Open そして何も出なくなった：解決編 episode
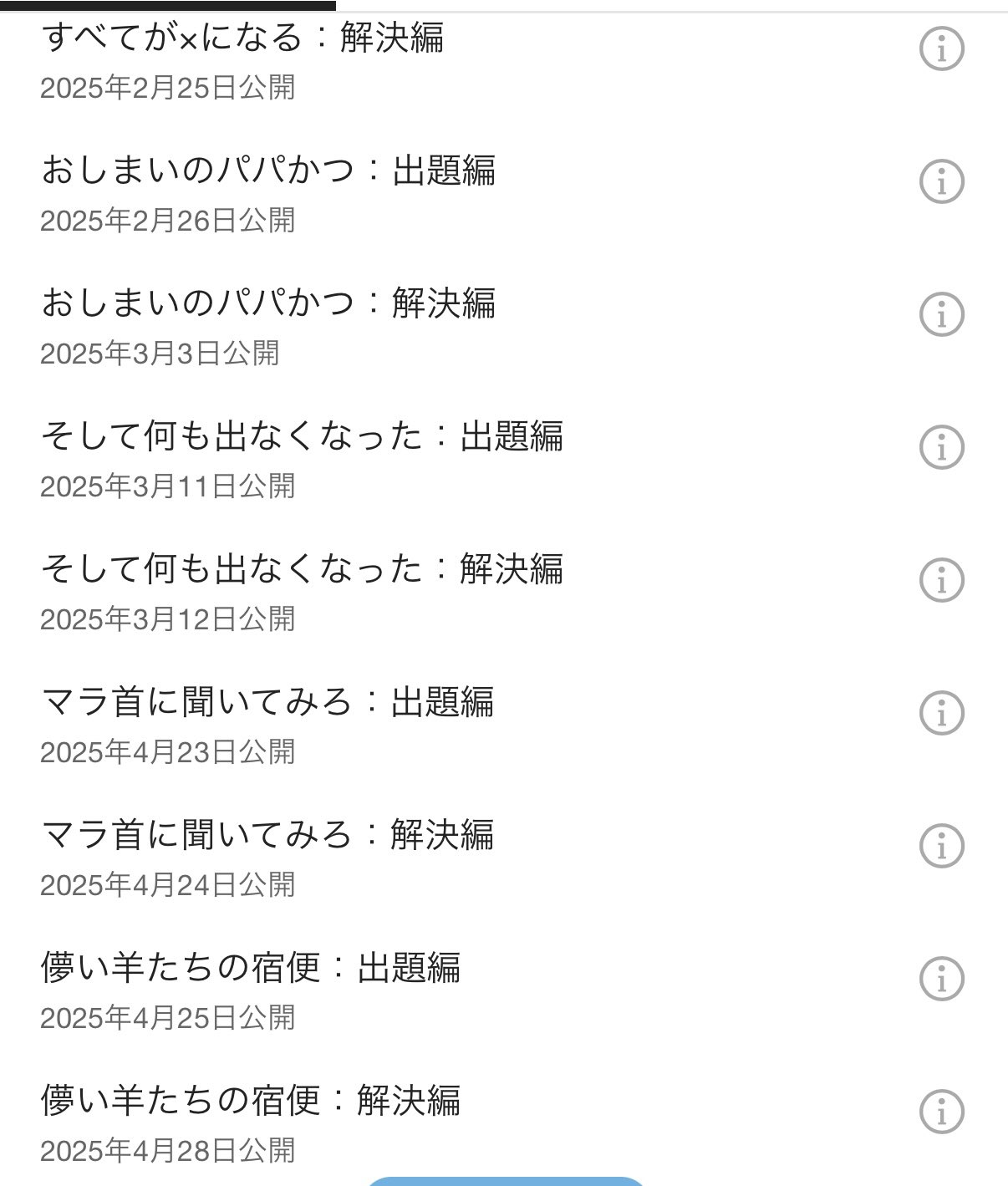This screenshot has height=1186, width=1008. [302, 569]
